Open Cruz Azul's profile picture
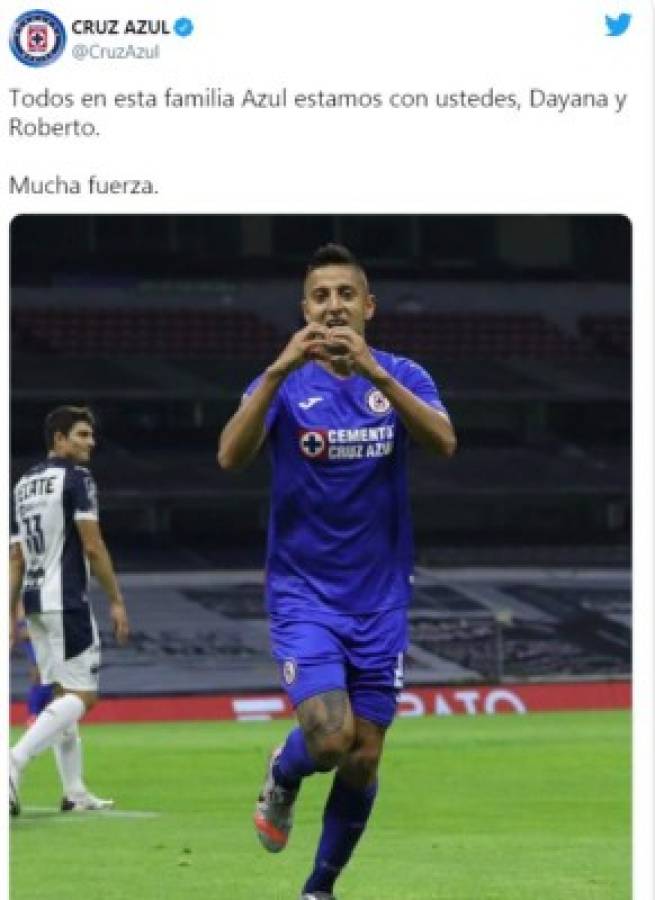The image size is (655, 900). pos(37,38)
